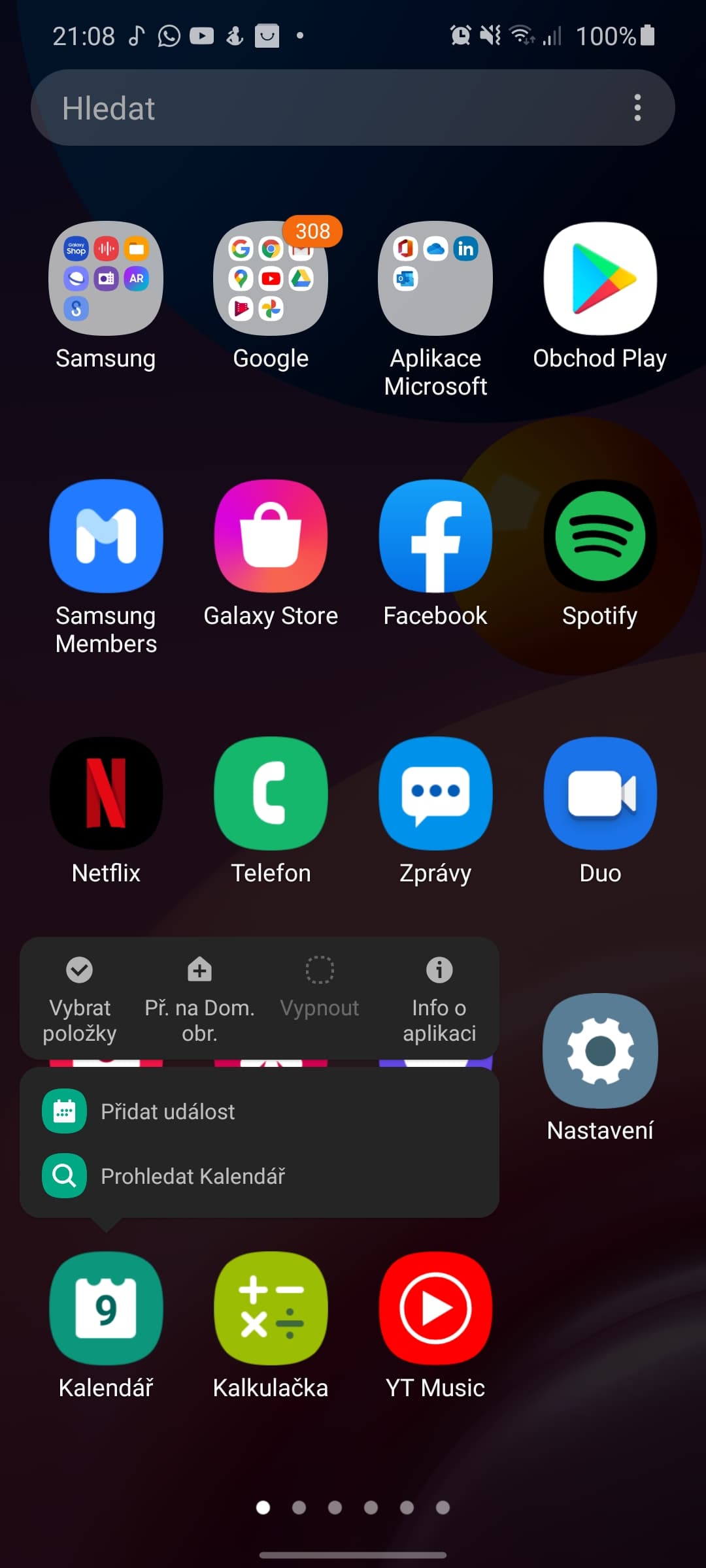Viewport: 706px width, 1568px height.
Task: Launch Galaxy Store
Action: point(271,536)
